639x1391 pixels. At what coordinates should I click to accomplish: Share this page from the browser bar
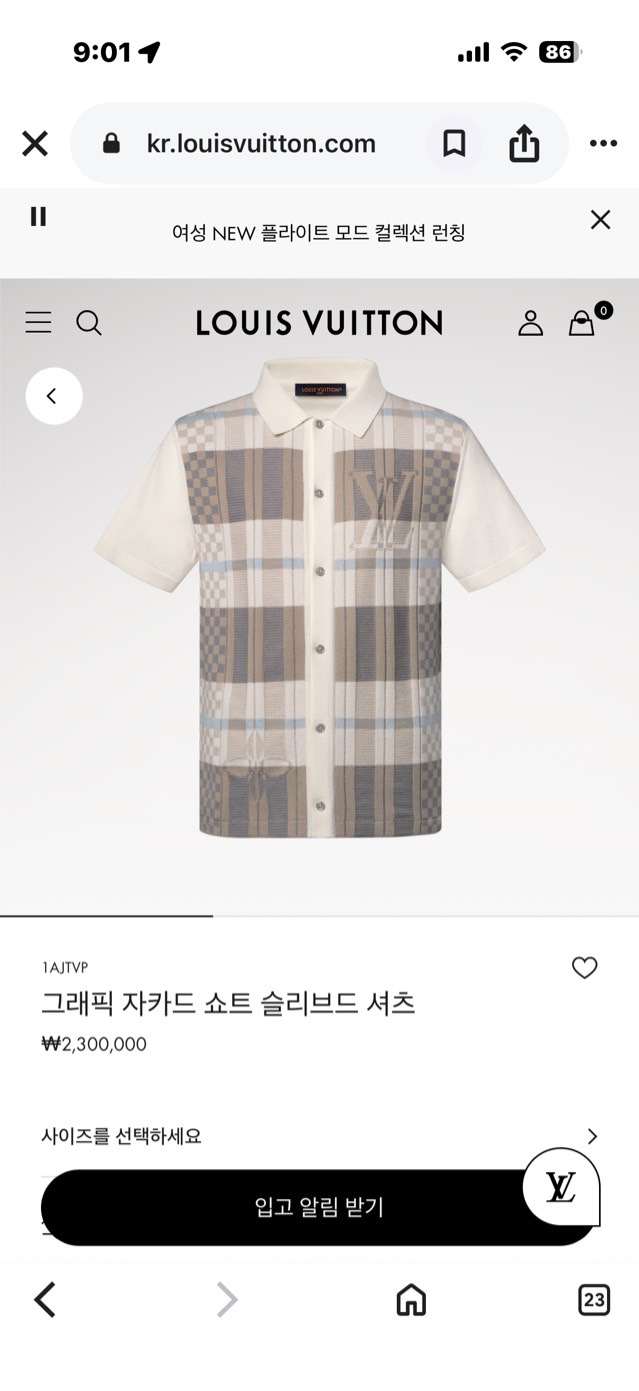point(524,144)
